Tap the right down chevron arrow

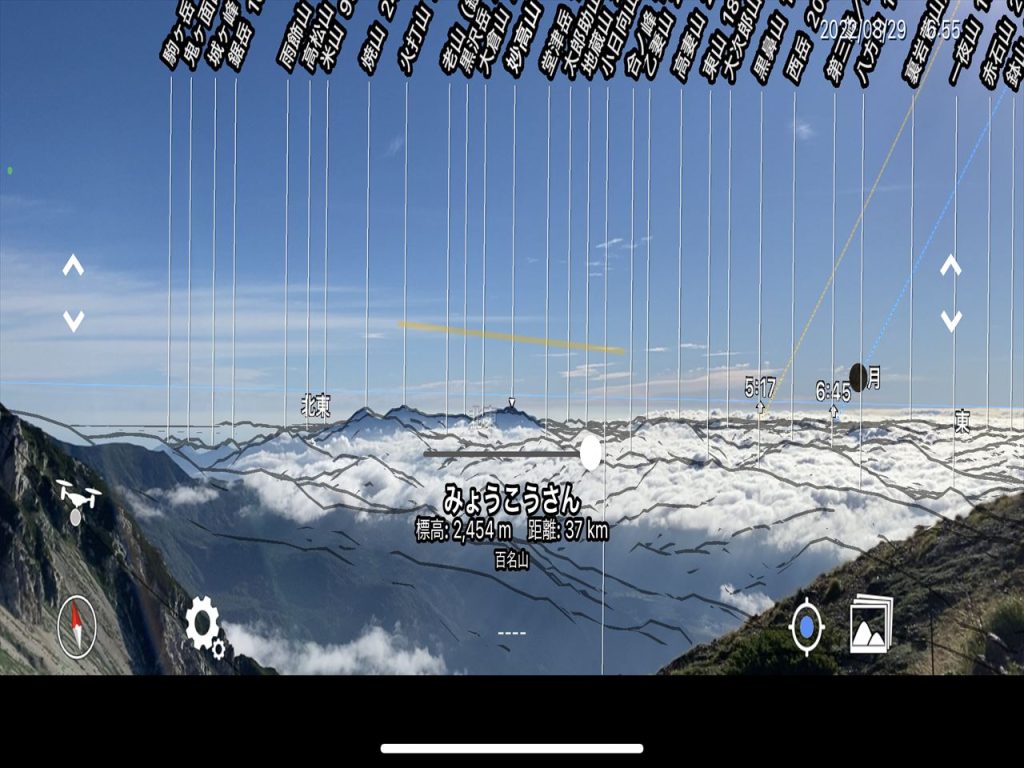click(x=951, y=321)
